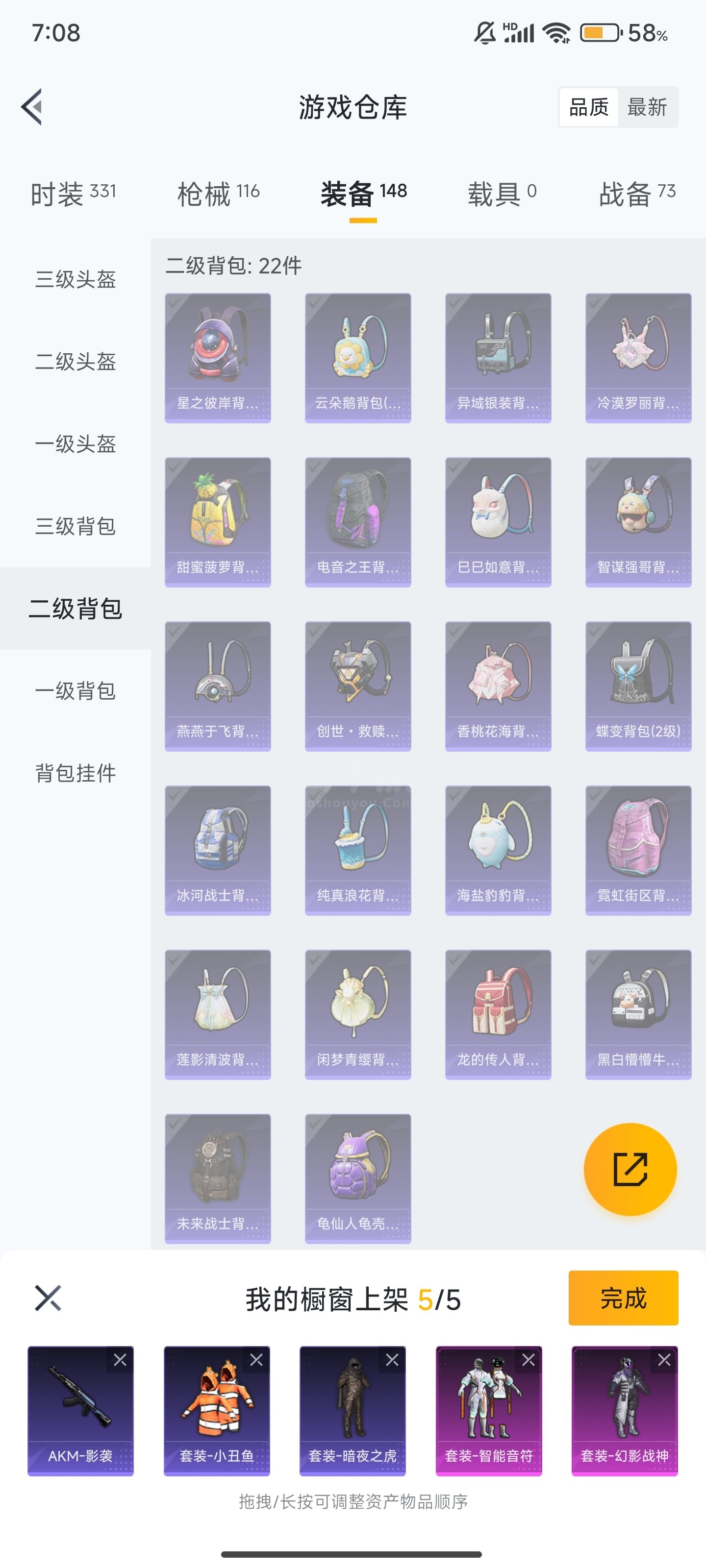The image size is (706, 1568).
Task: Switch to the 枪械 tab
Action: pos(218,194)
